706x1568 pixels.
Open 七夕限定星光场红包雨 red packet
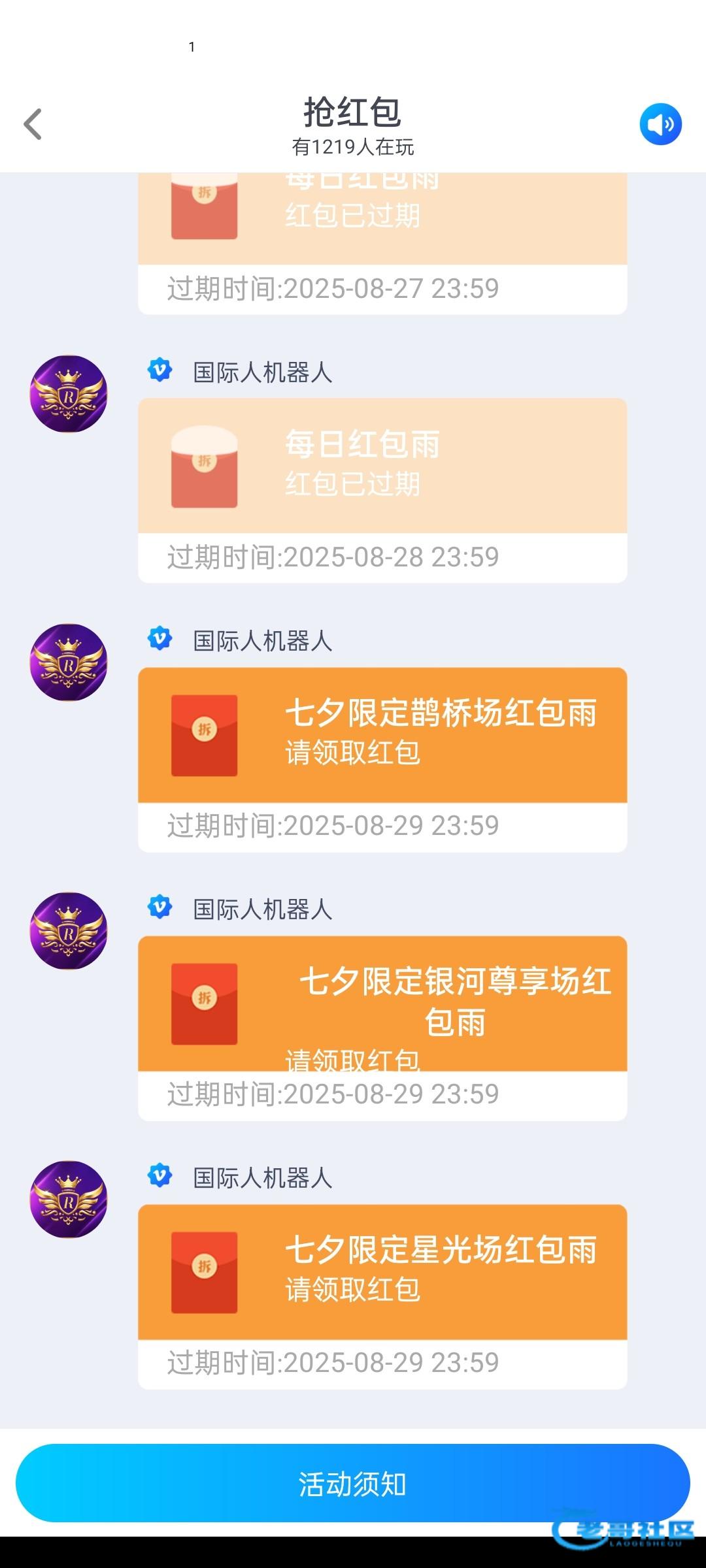click(x=382, y=1272)
